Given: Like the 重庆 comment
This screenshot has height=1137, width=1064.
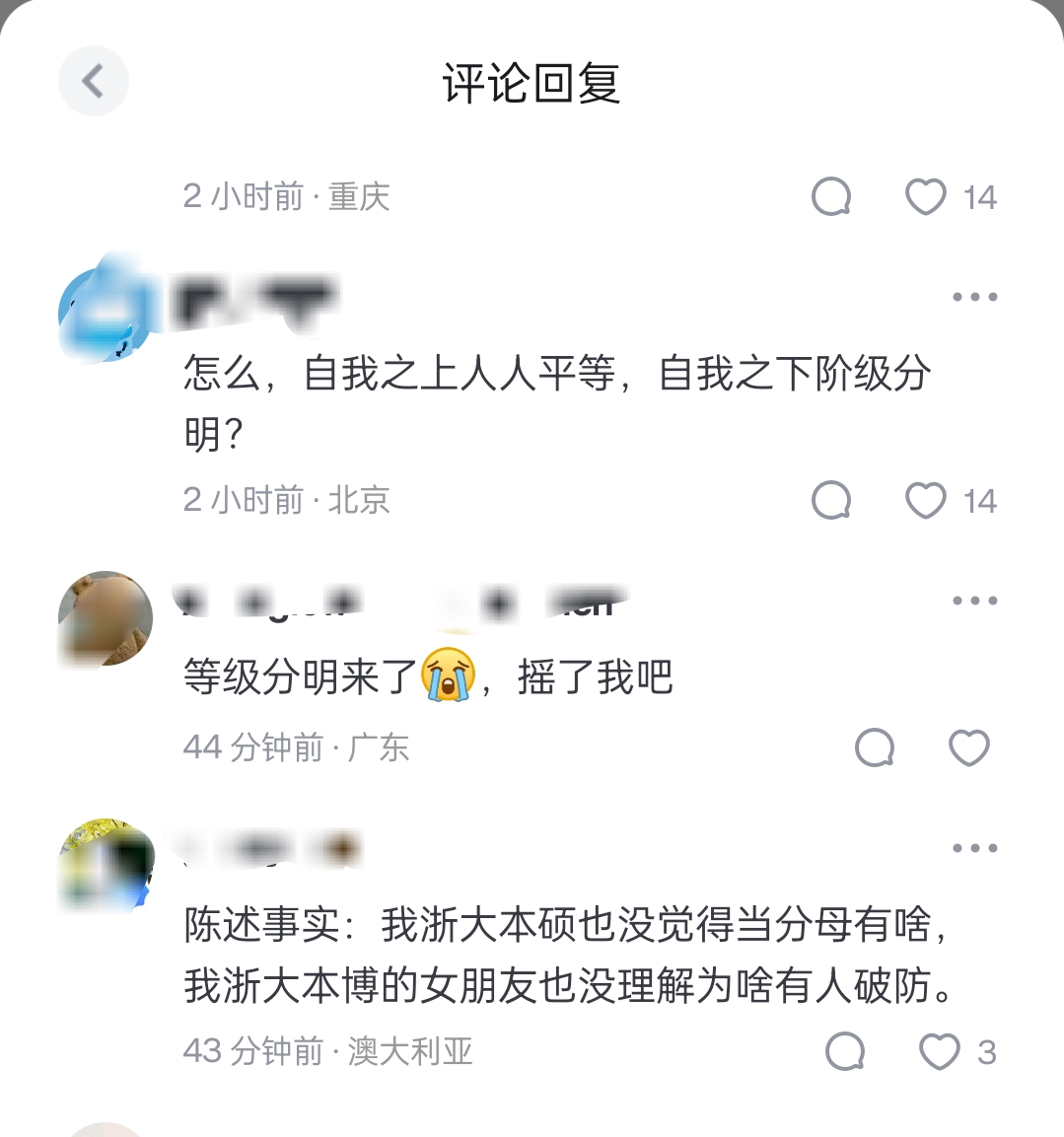Looking at the screenshot, I should [926, 196].
